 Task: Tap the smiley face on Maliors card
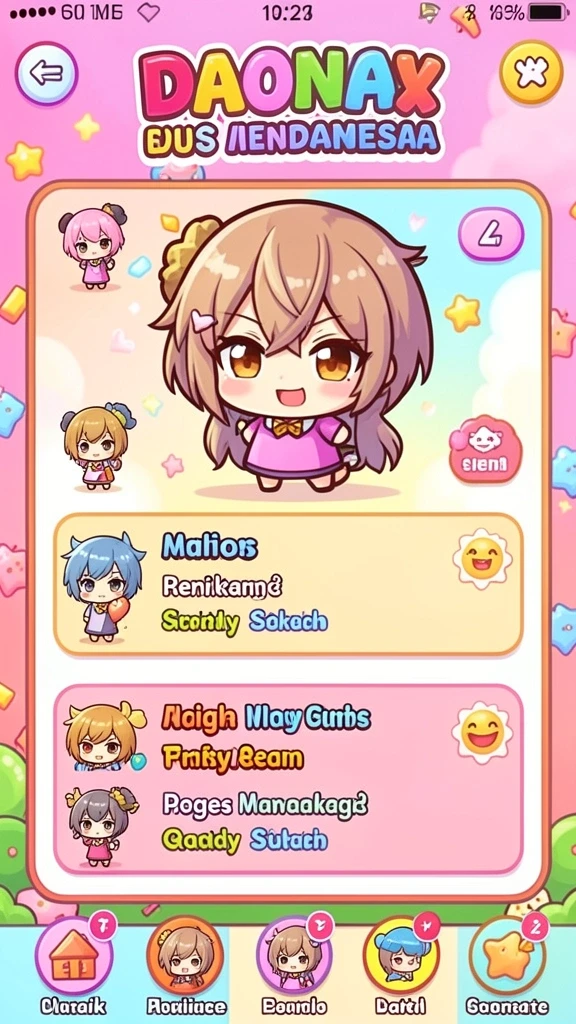click(x=482, y=558)
